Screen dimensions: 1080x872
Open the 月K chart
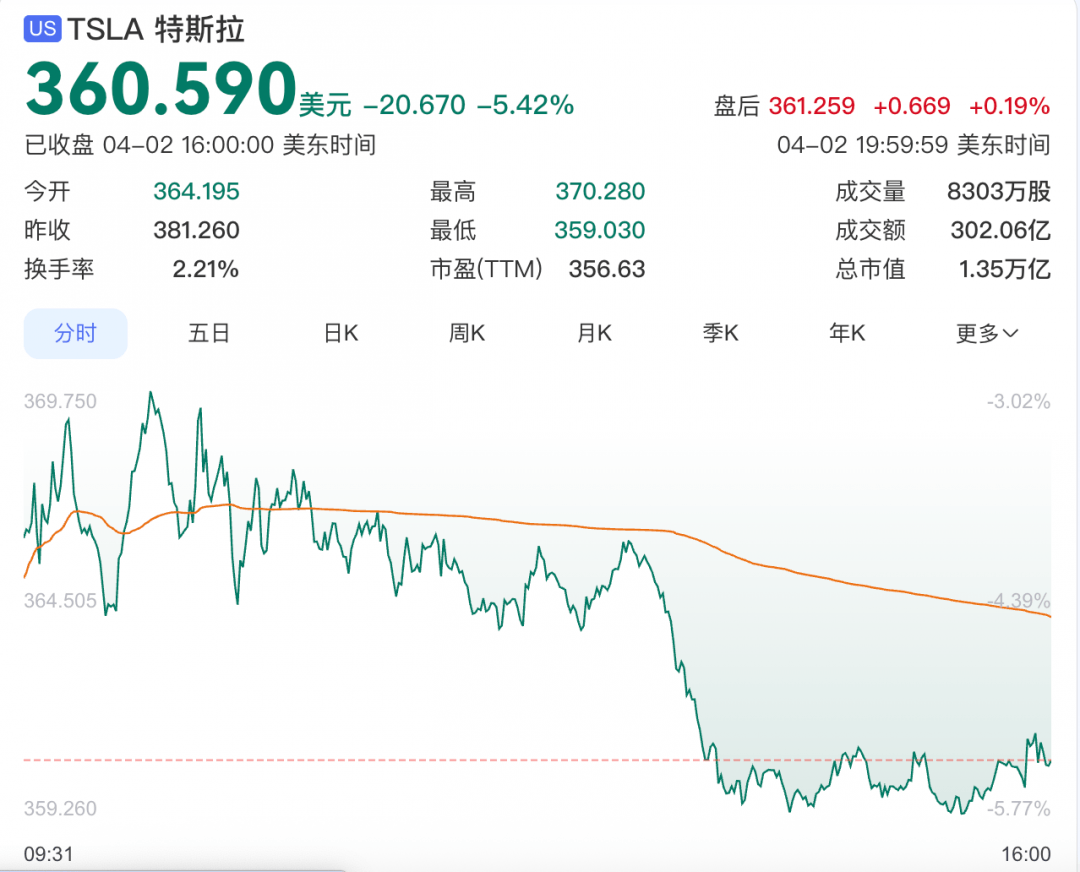594,333
